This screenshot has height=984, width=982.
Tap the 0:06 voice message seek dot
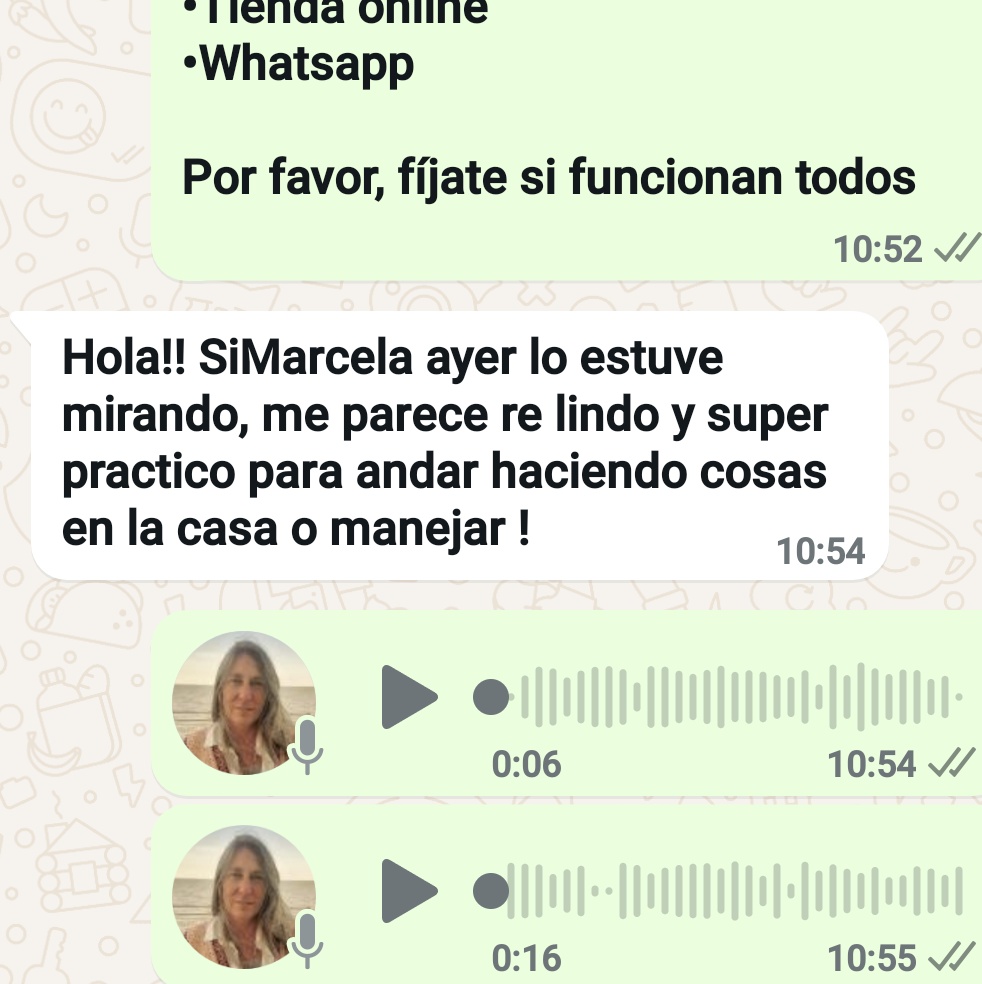point(491,697)
